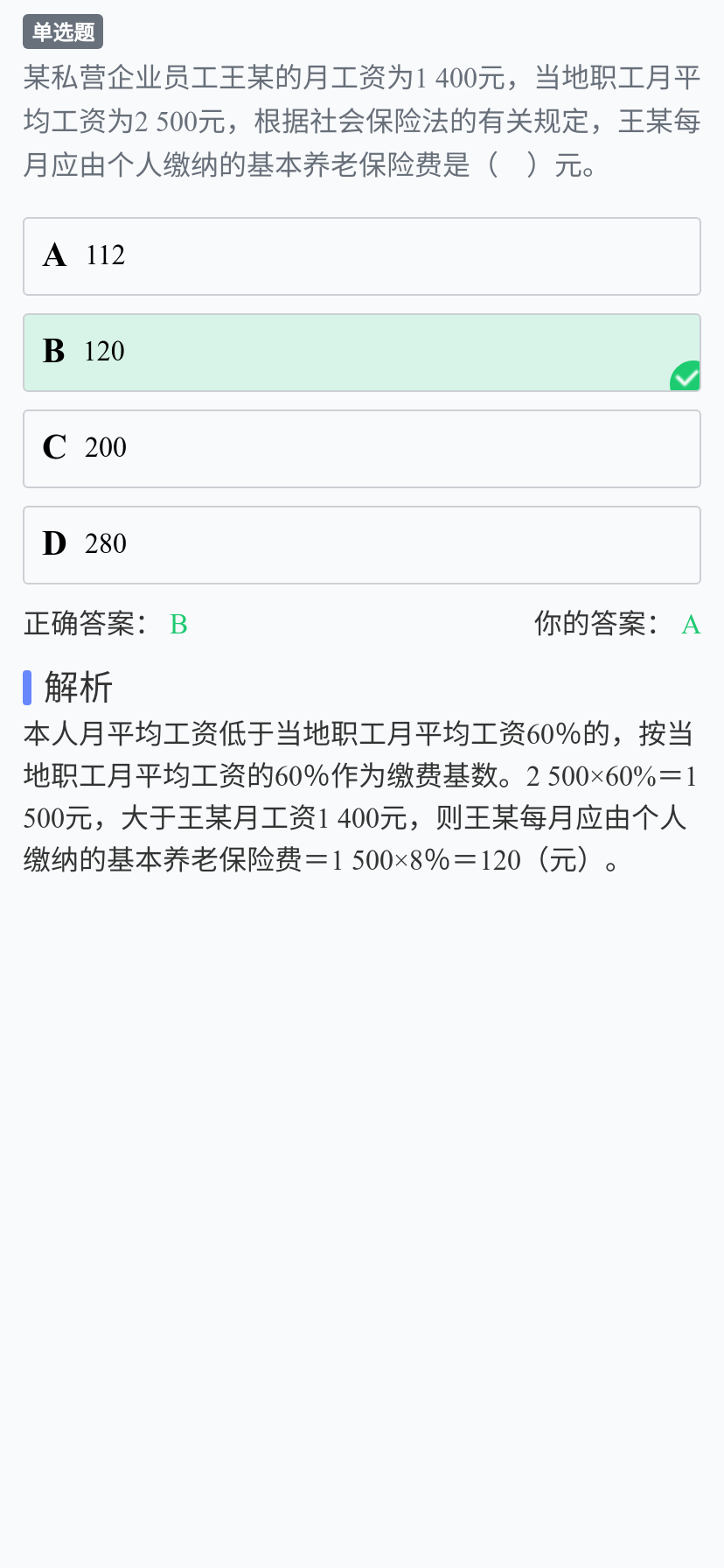
Task: Pick answer C 200
Action: click(362, 449)
